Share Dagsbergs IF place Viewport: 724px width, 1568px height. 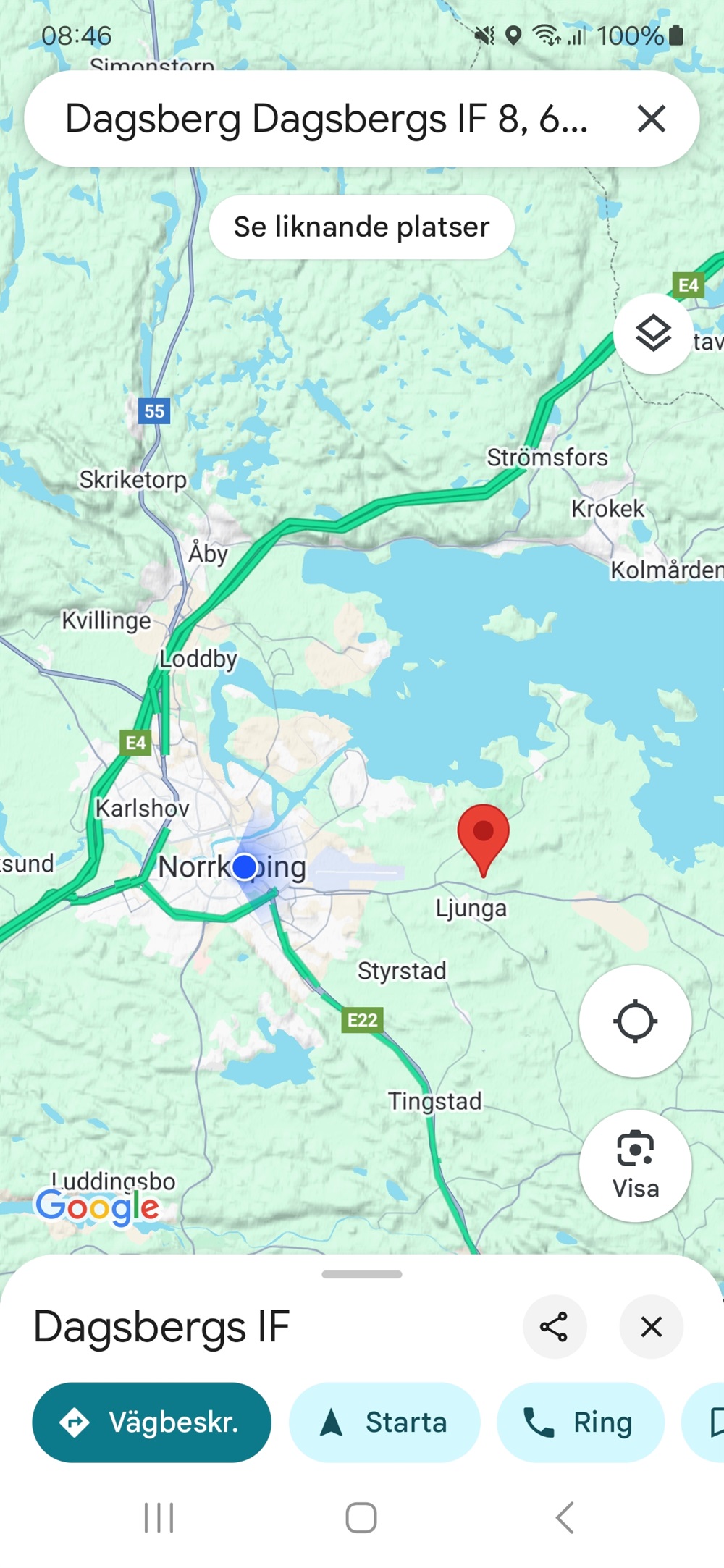[x=554, y=1327]
